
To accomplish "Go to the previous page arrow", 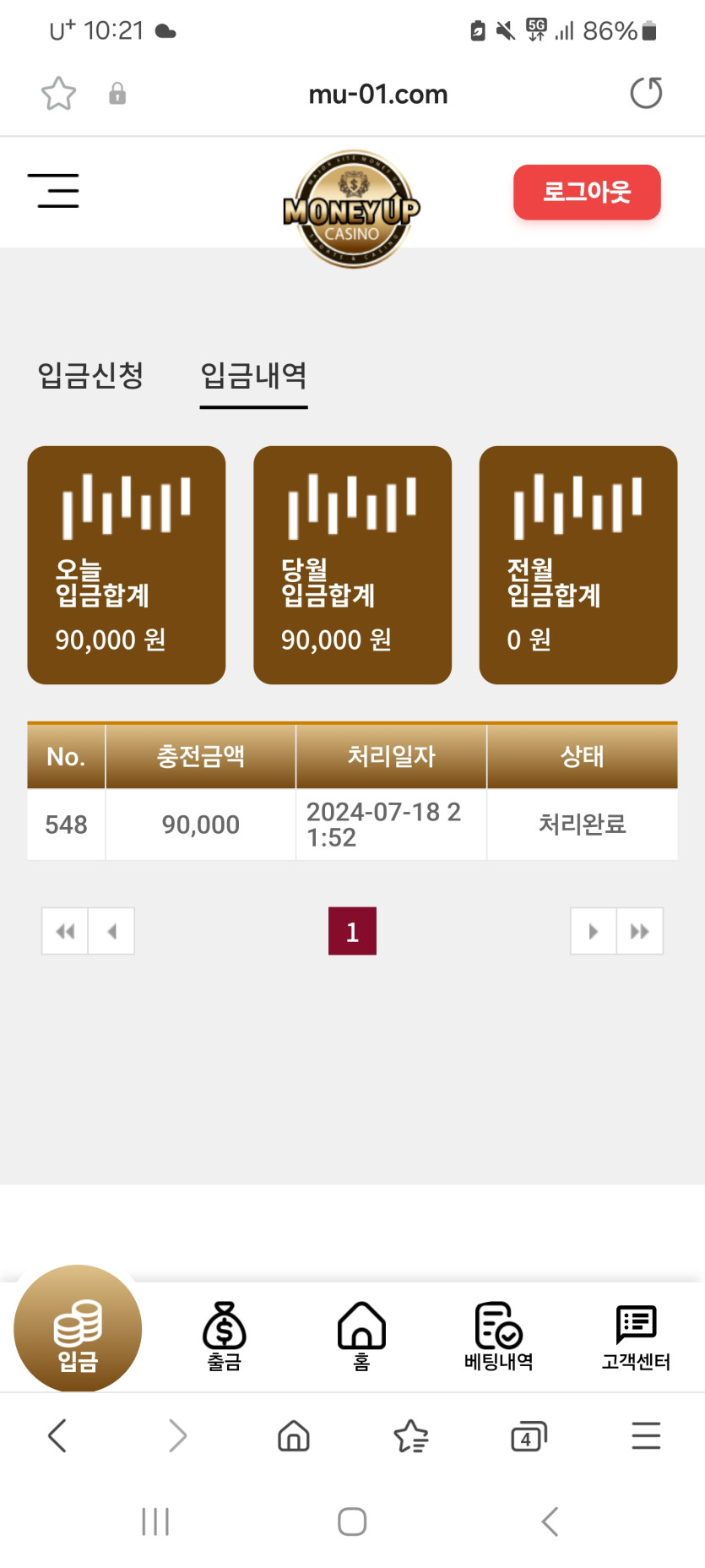I will coord(111,931).
